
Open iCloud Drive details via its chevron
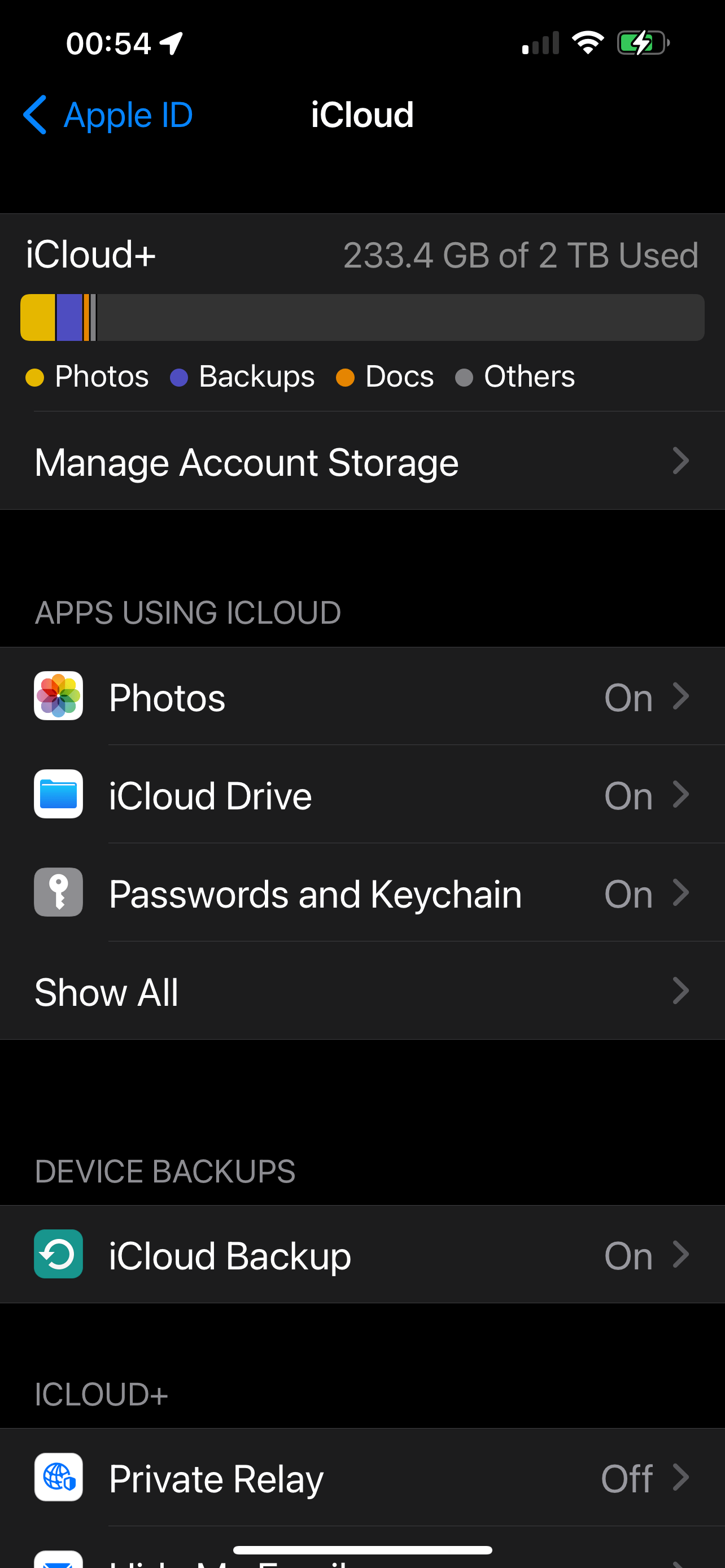click(681, 795)
